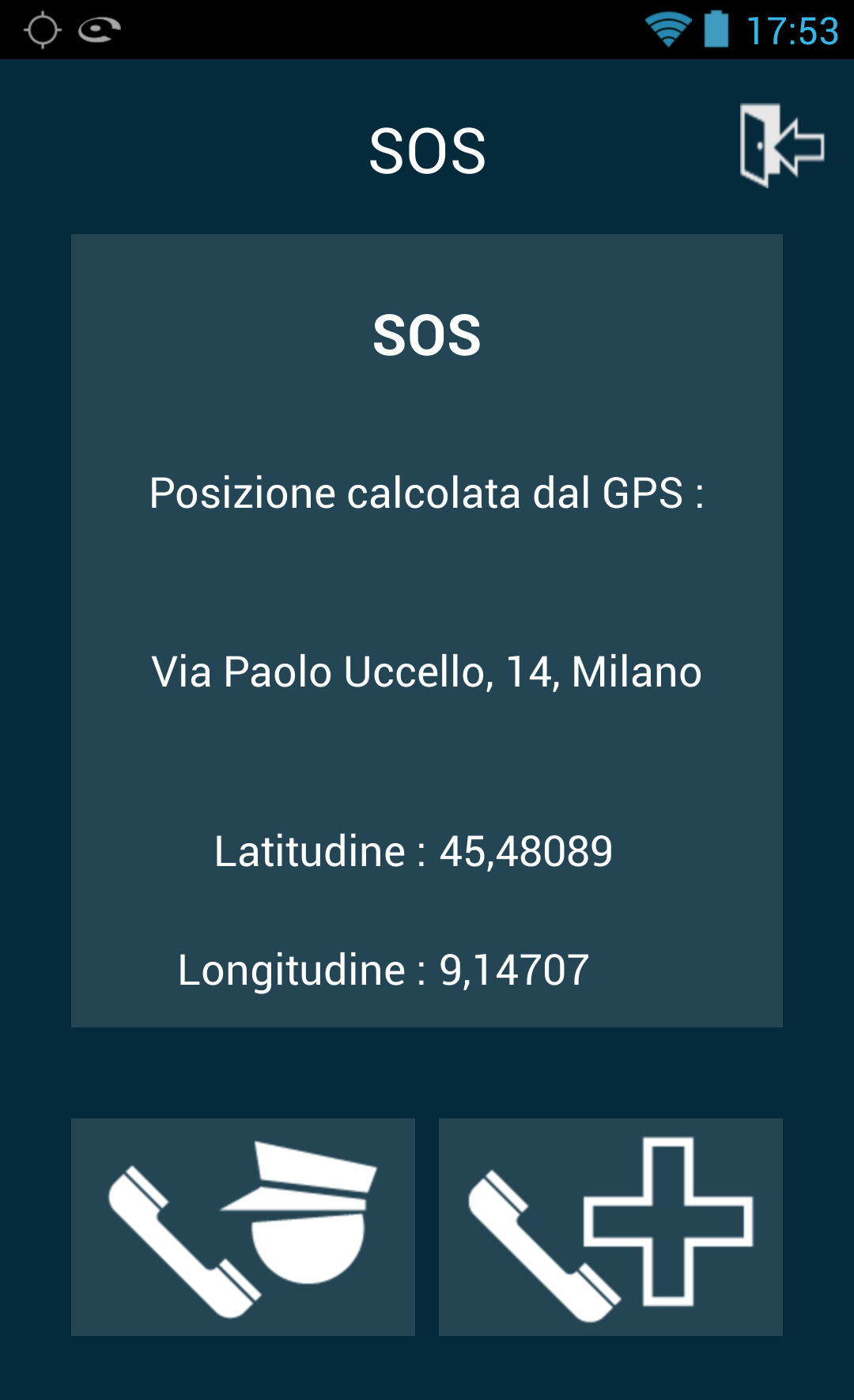
Task: Call the police emergency line
Action: click(243, 1227)
